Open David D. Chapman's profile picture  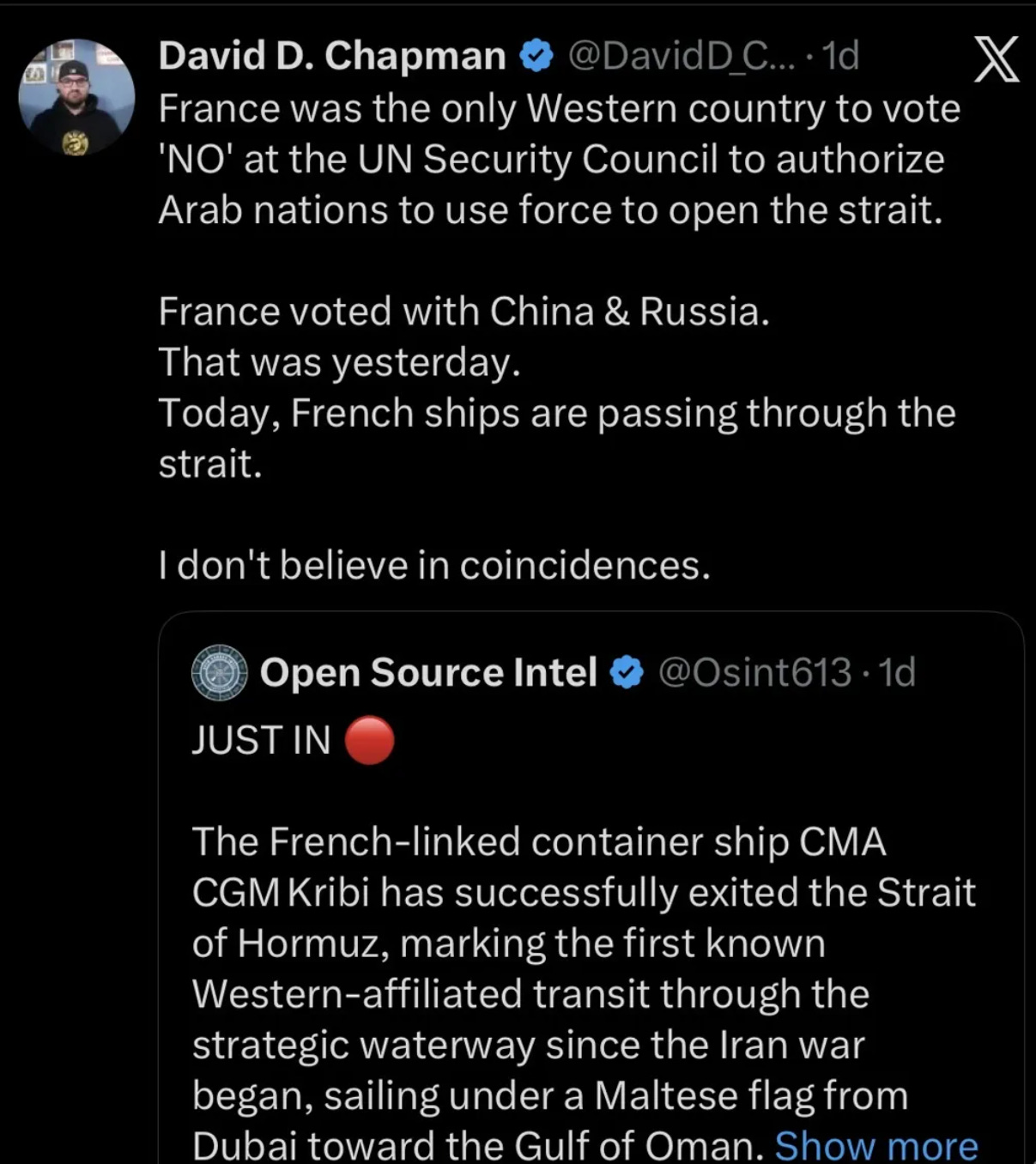pyautogui.click(x=77, y=98)
